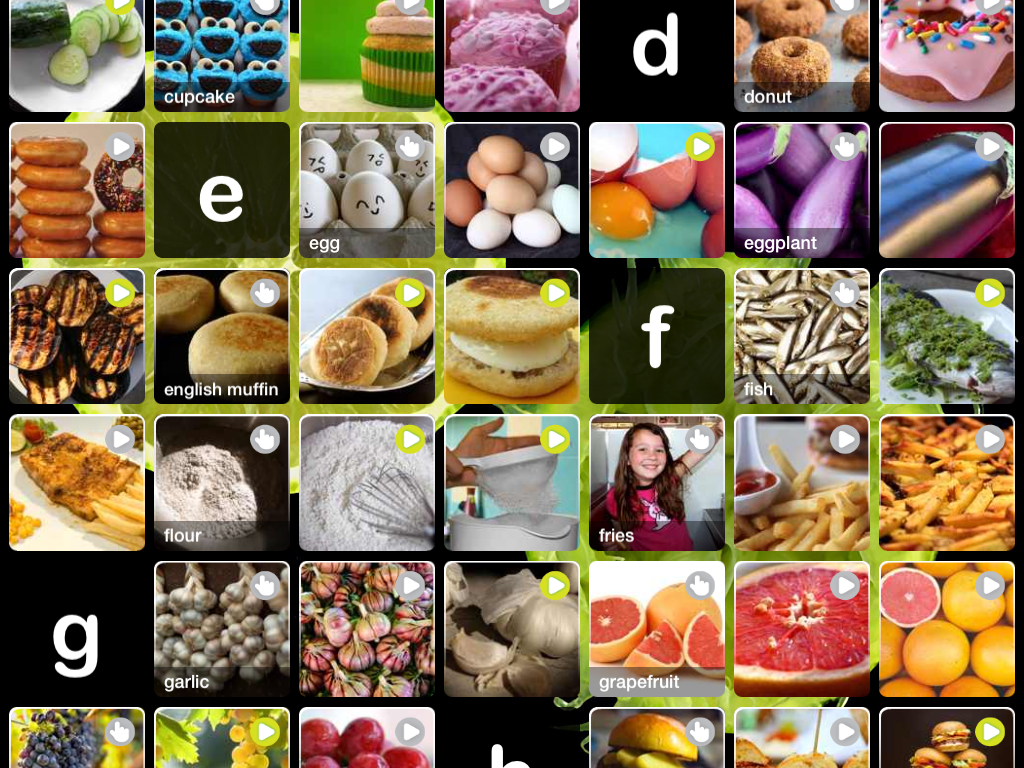Viewport: 1024px width, 768px height.
Task: Open the egg carton tile
Action: click(367, 190)
